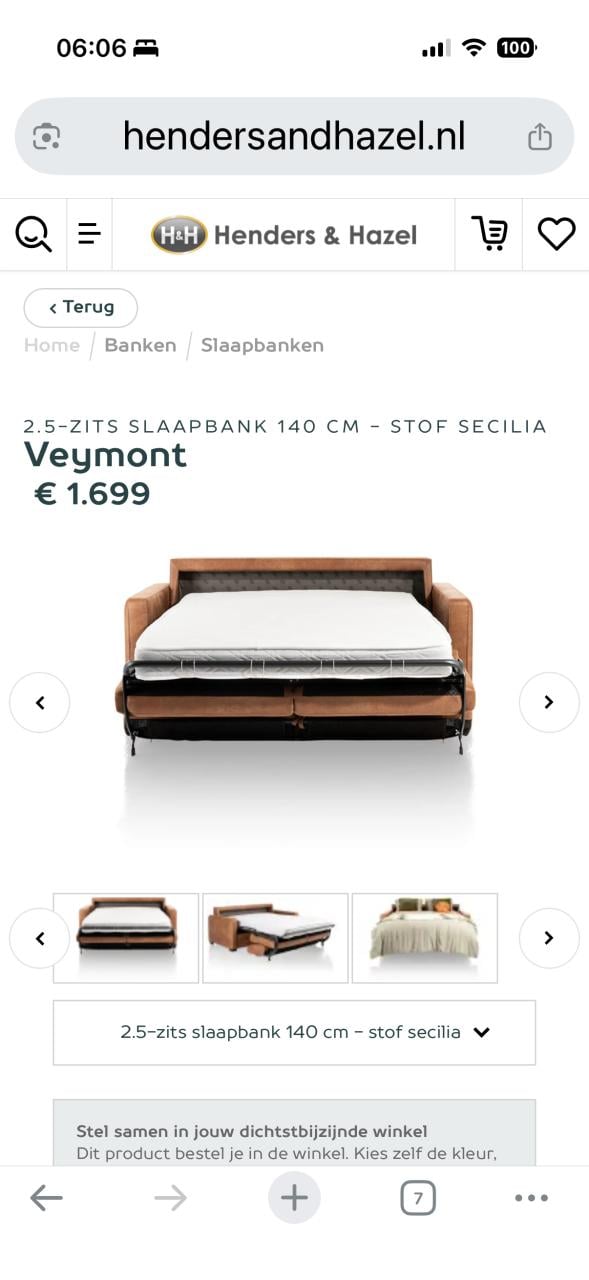Open the Banken breadcrumb link

coord(140,345)
